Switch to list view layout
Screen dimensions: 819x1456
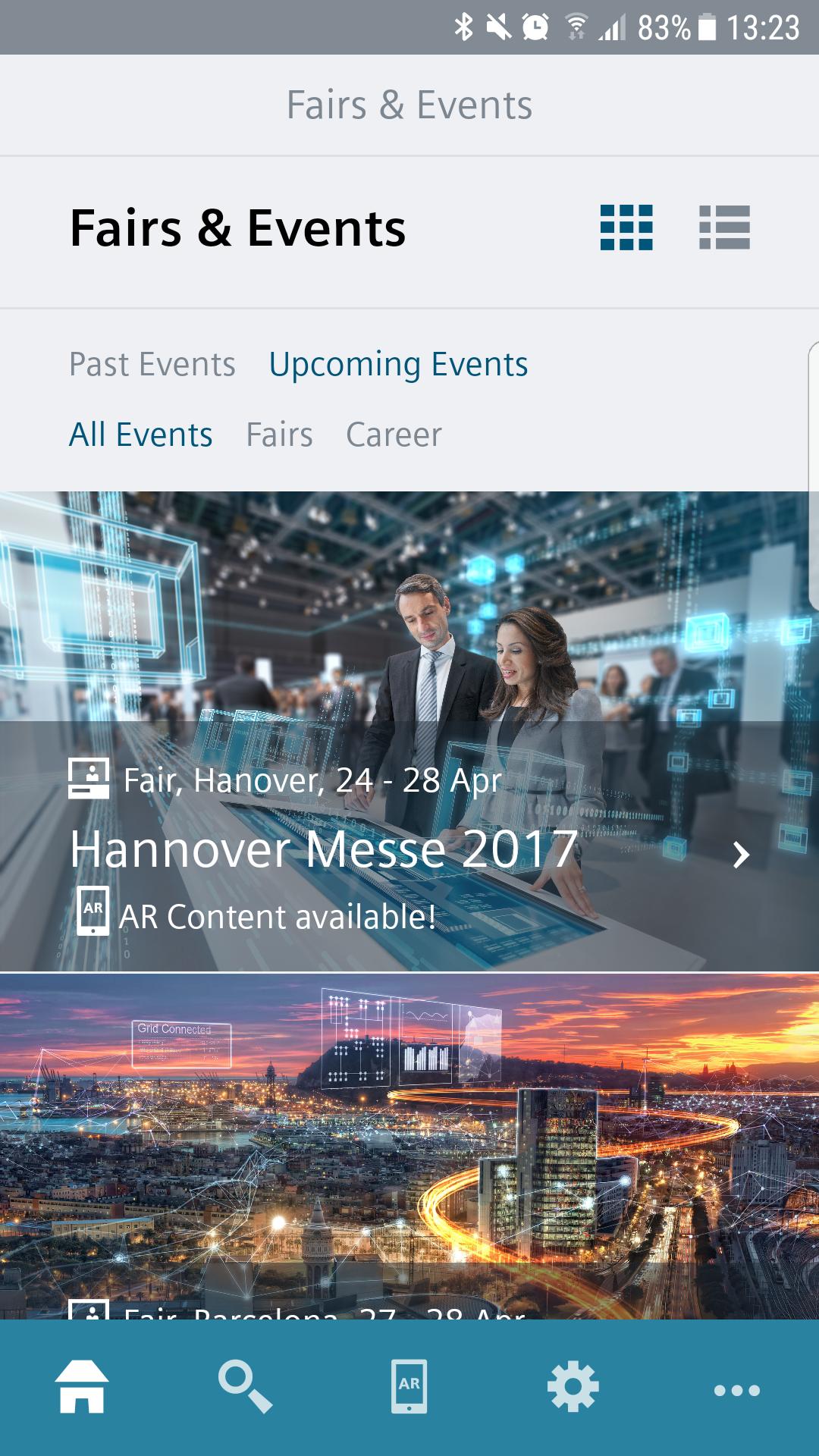[724, 227]
